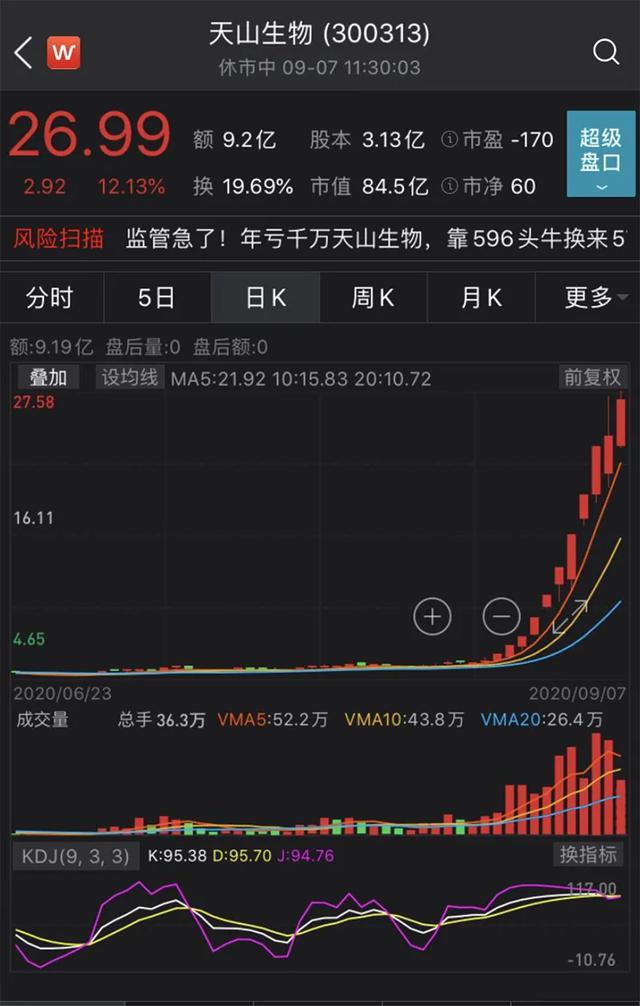640x1006 pixels.
Task: Tap the 叠加 overlay button
Action: (48, 377)
